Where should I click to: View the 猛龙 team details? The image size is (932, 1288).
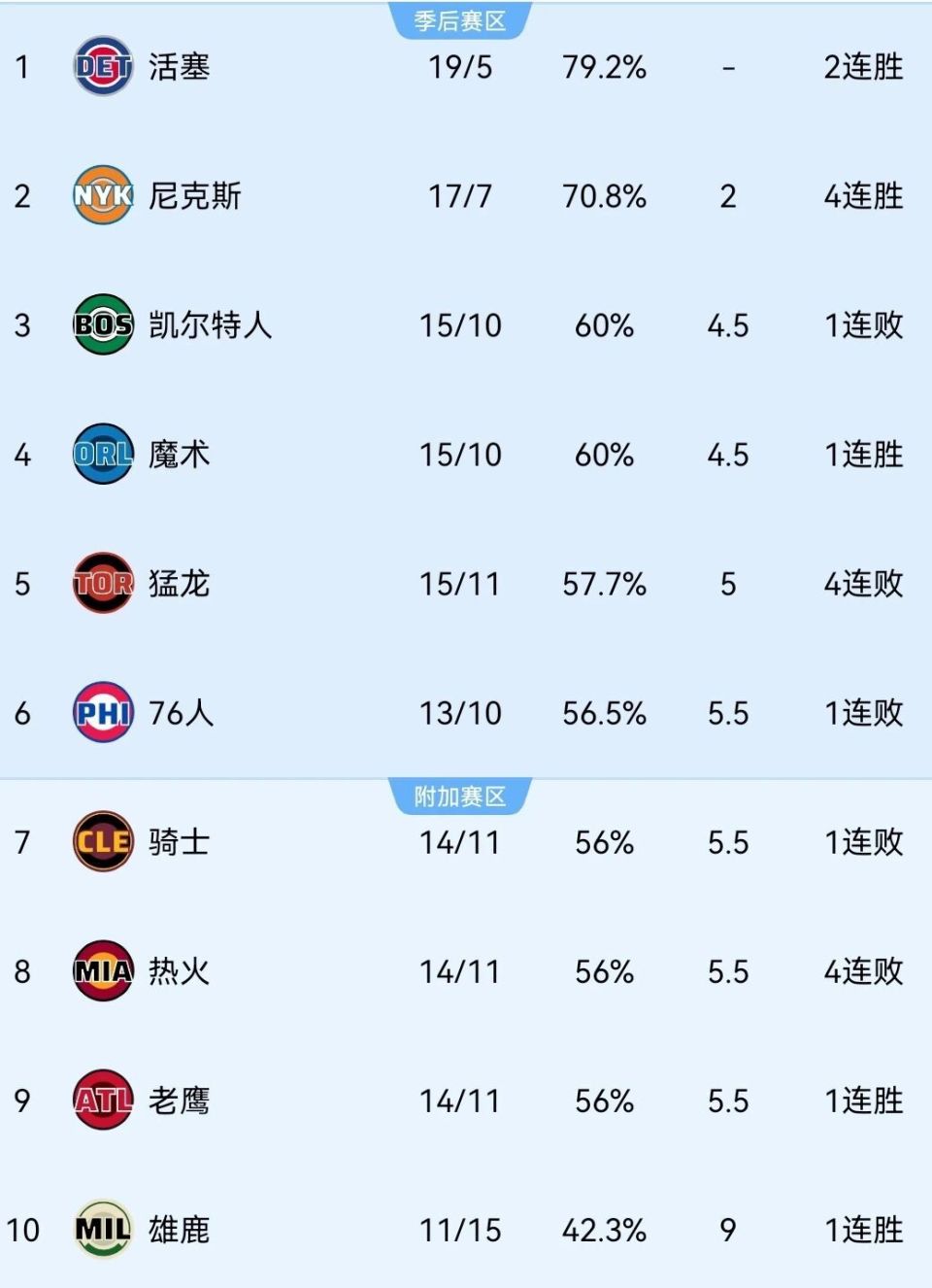coord(179,584)
